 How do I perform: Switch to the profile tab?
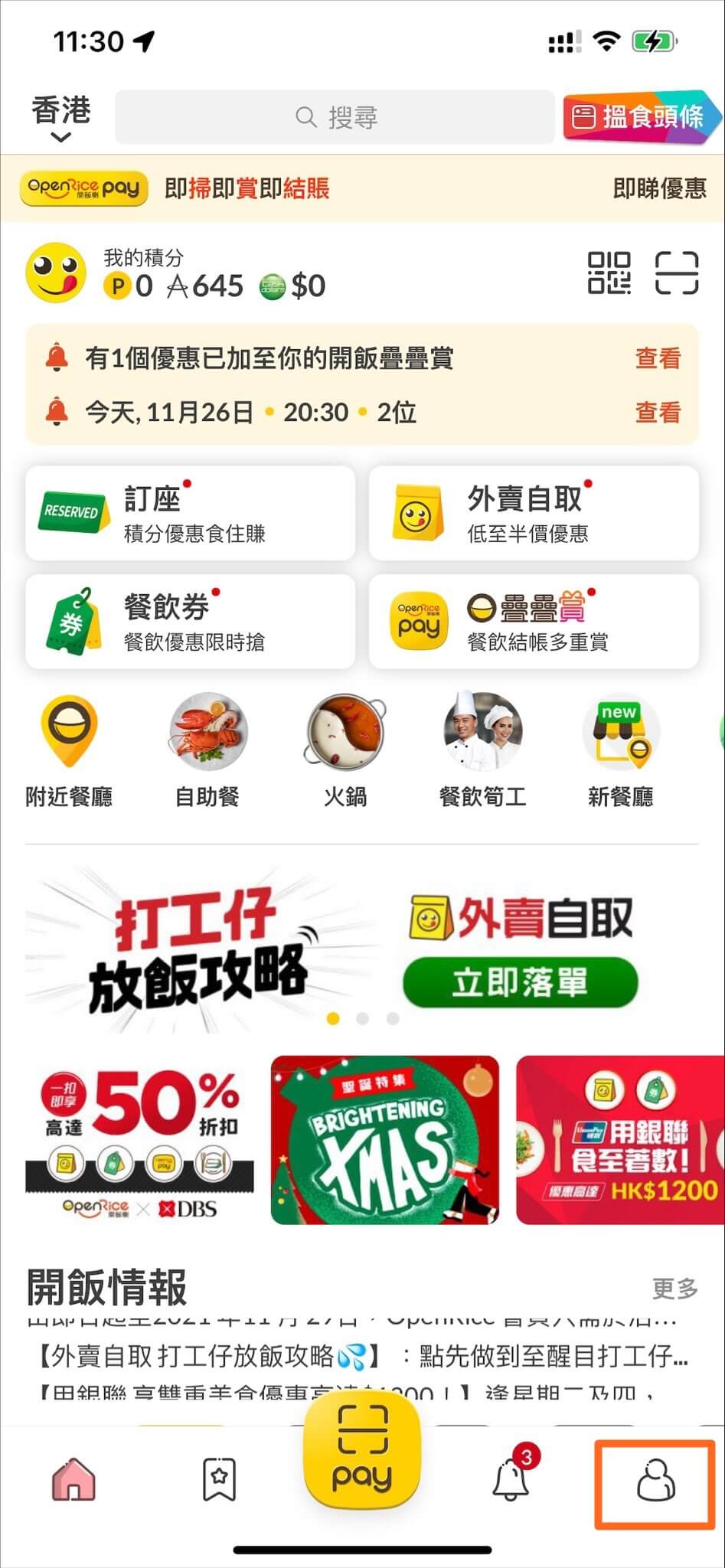tap(656, 1478)
